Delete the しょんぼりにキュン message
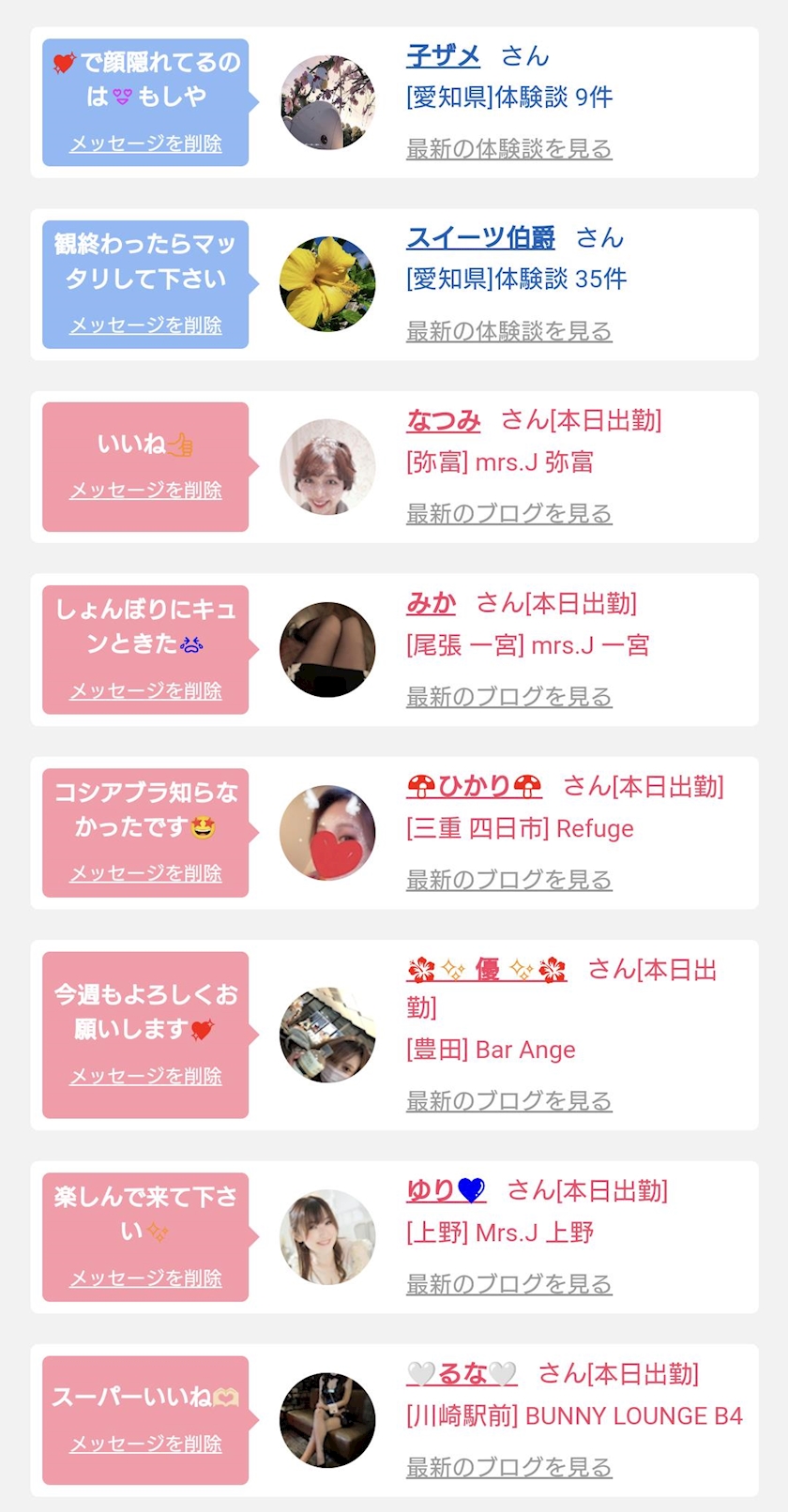Screen dimensions: 788x1512 (145, 690)
